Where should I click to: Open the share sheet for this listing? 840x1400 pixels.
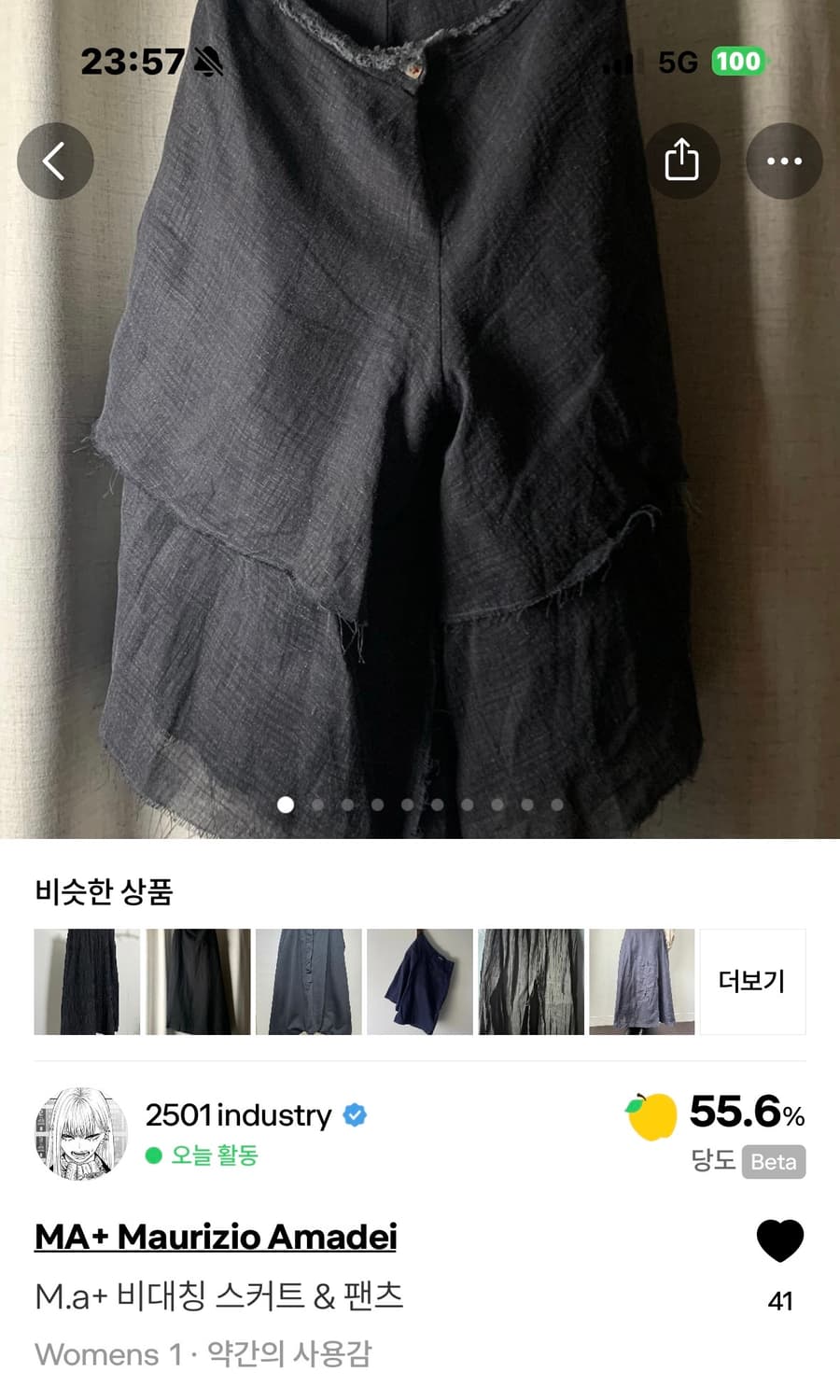pyautogui.click(x=684, y=161)
